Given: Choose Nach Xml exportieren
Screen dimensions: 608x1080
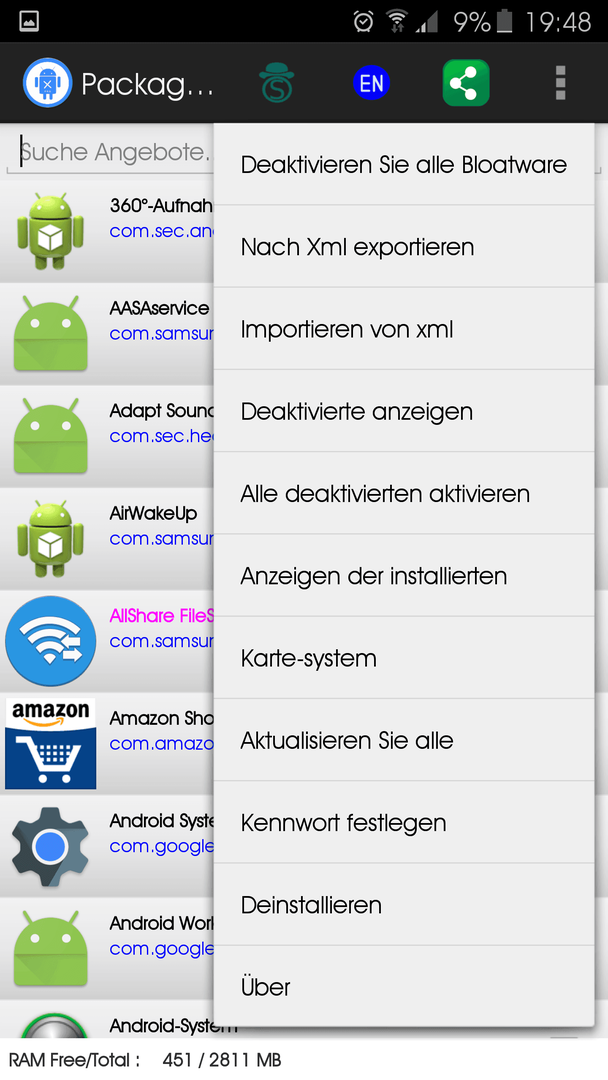Looking at the screenshot, I should point(404,247).
